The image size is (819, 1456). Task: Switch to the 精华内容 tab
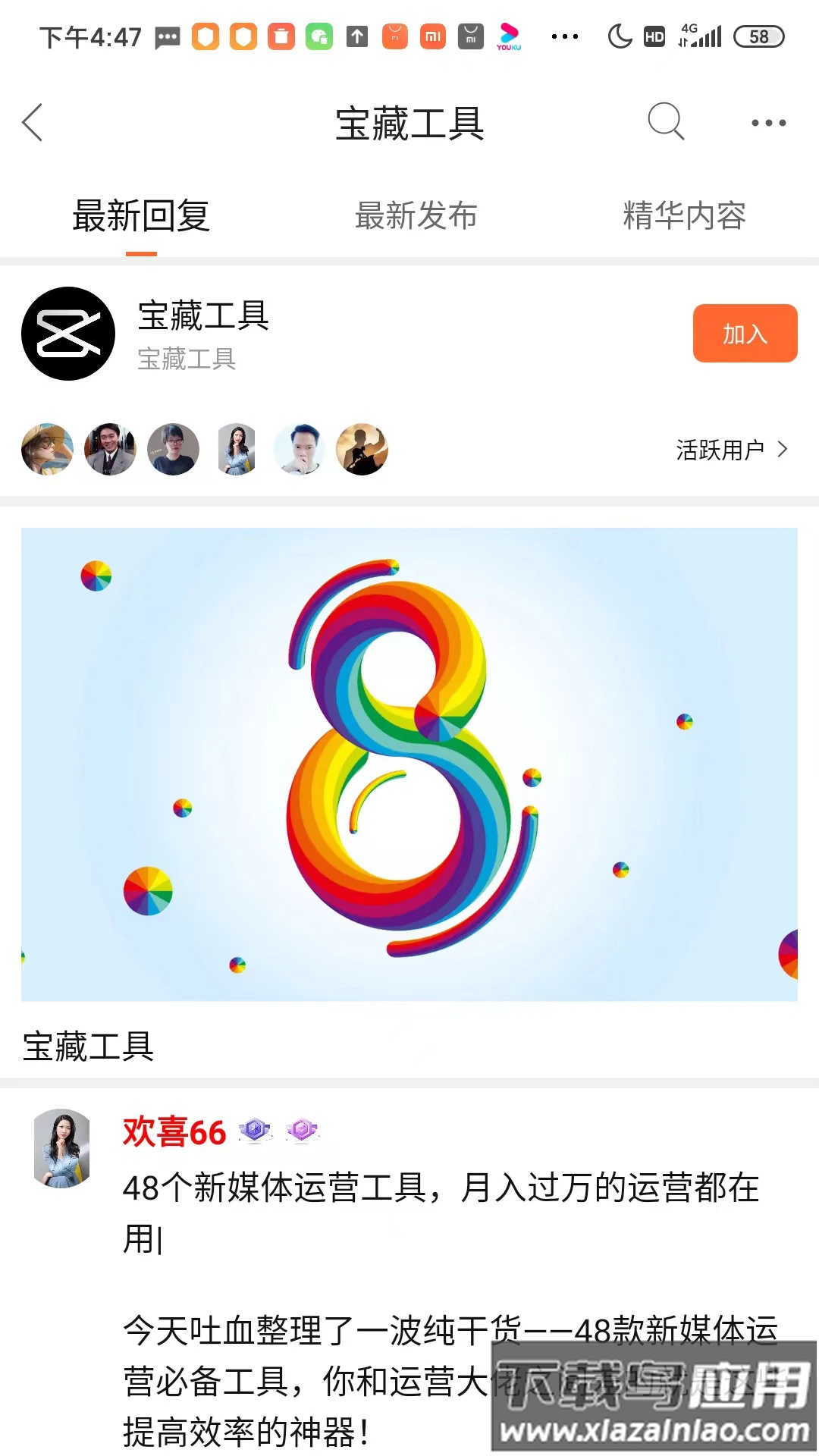pos(683,216)
